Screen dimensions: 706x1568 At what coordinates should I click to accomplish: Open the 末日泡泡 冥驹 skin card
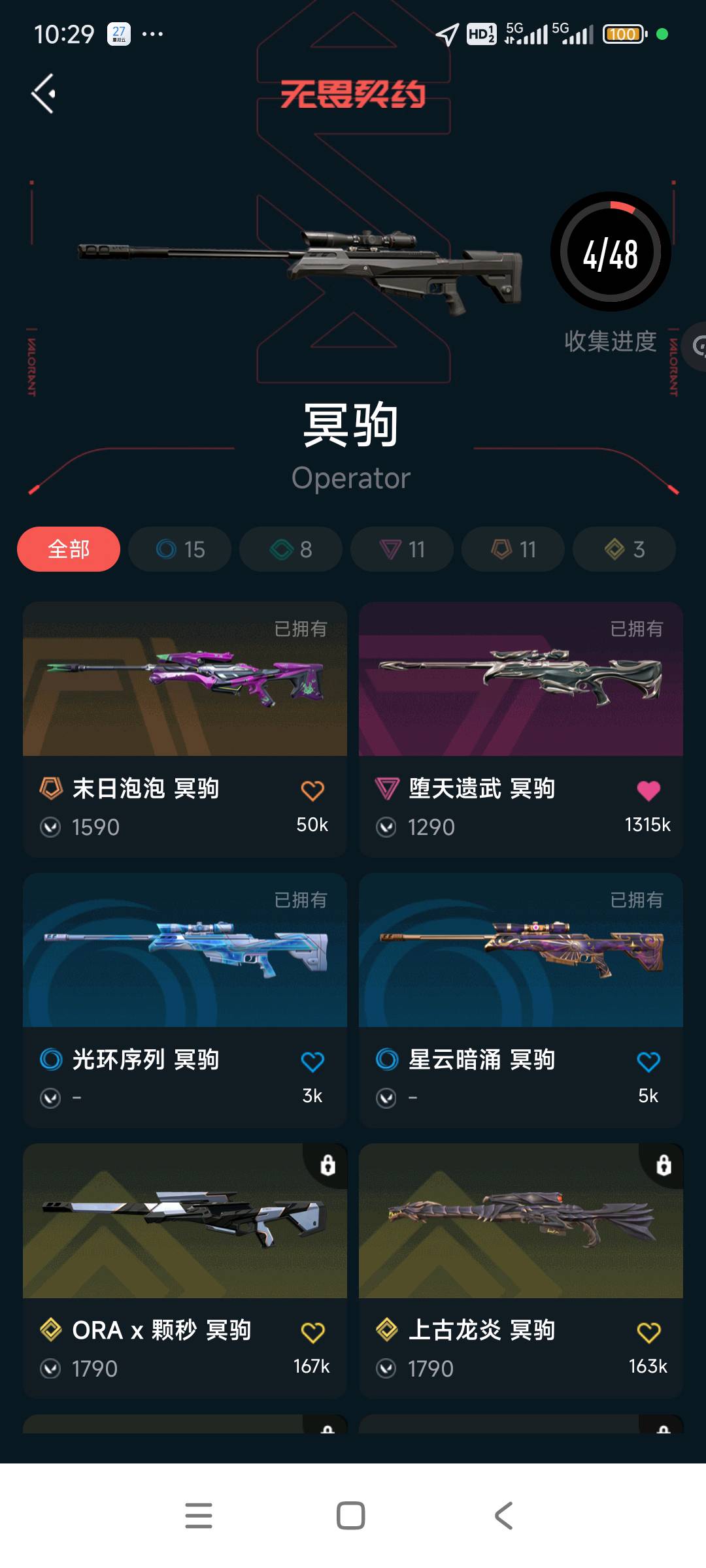(185, 679)
